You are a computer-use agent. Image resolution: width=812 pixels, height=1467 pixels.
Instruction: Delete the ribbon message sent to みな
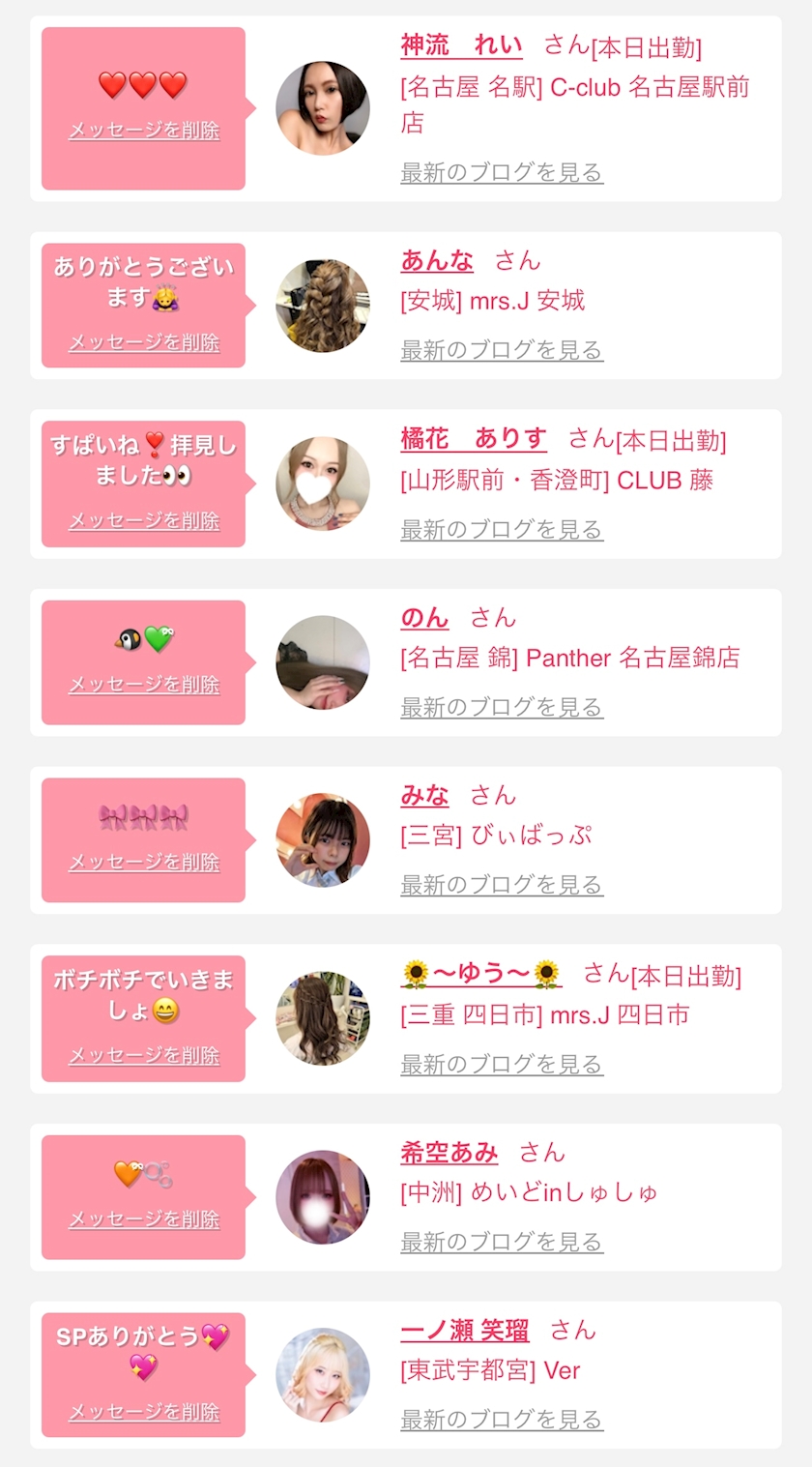pos(144,863)
